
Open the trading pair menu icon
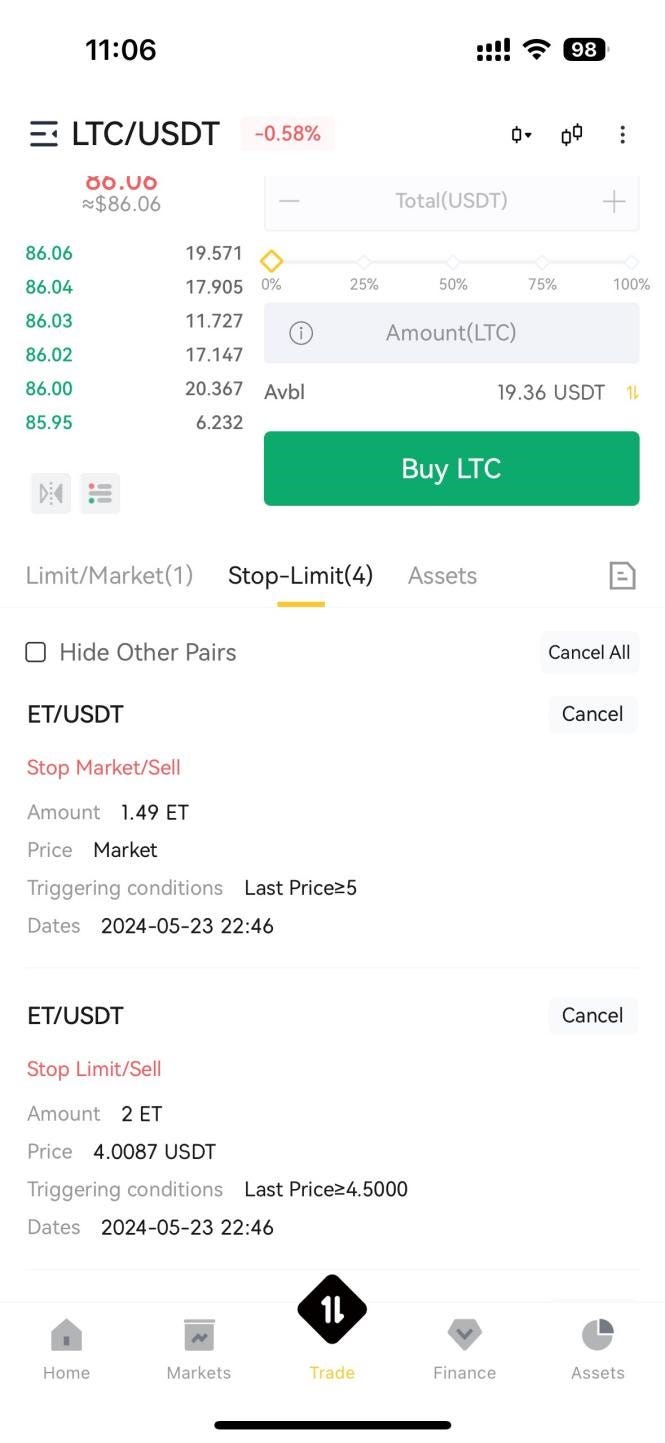[43, 134]
